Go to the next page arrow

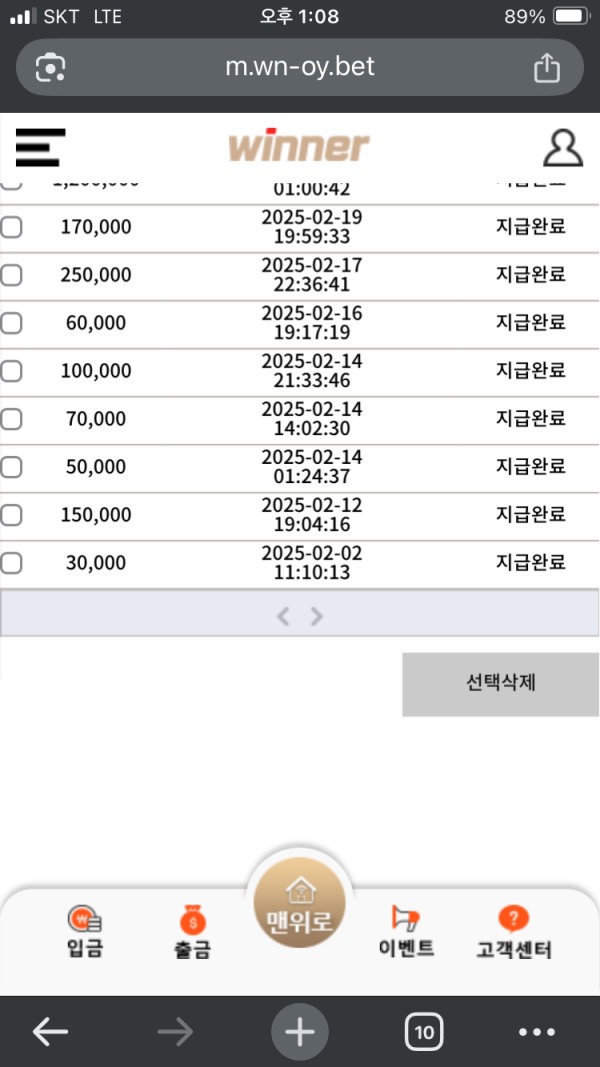[x=317, y=617]
